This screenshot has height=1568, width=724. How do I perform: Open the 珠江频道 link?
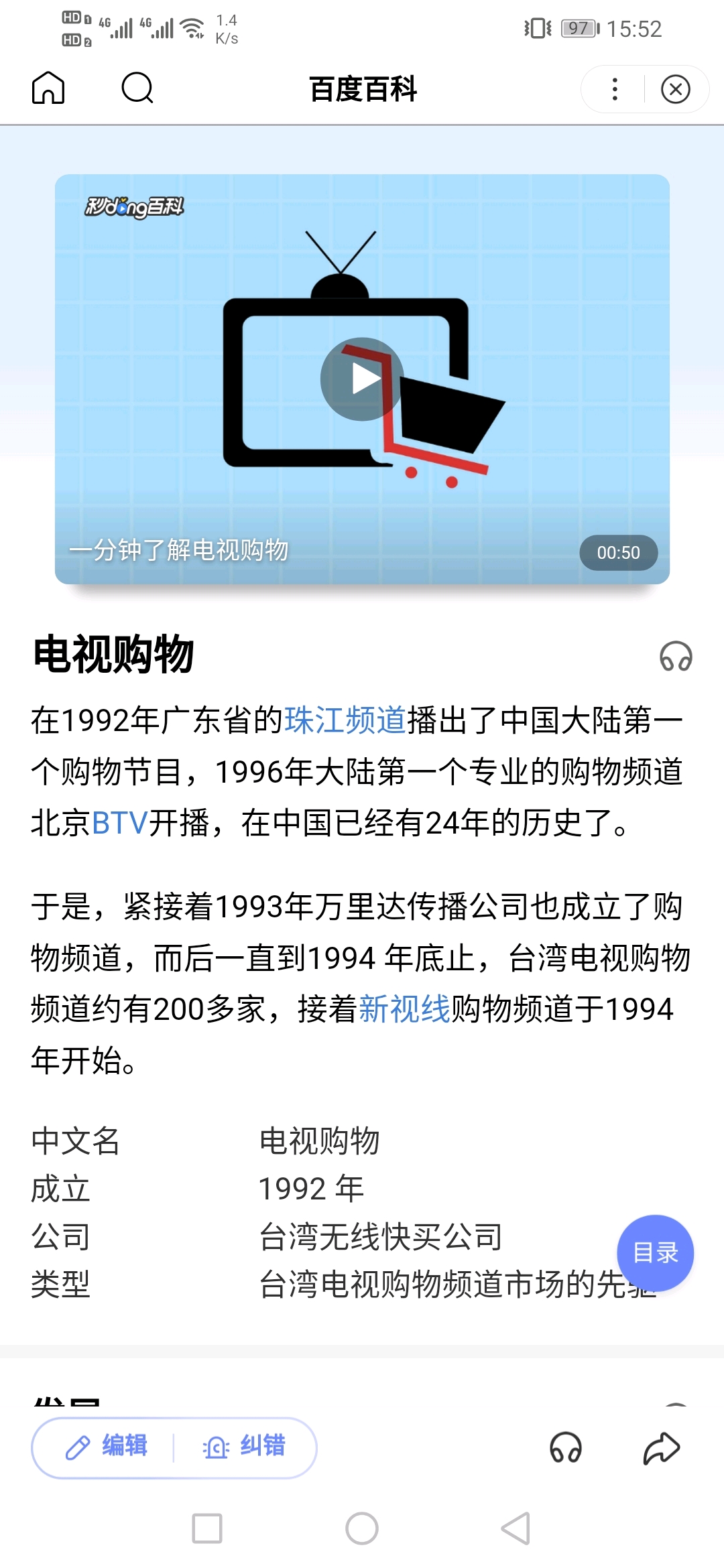pyautogui.click(x=345, y=721)
